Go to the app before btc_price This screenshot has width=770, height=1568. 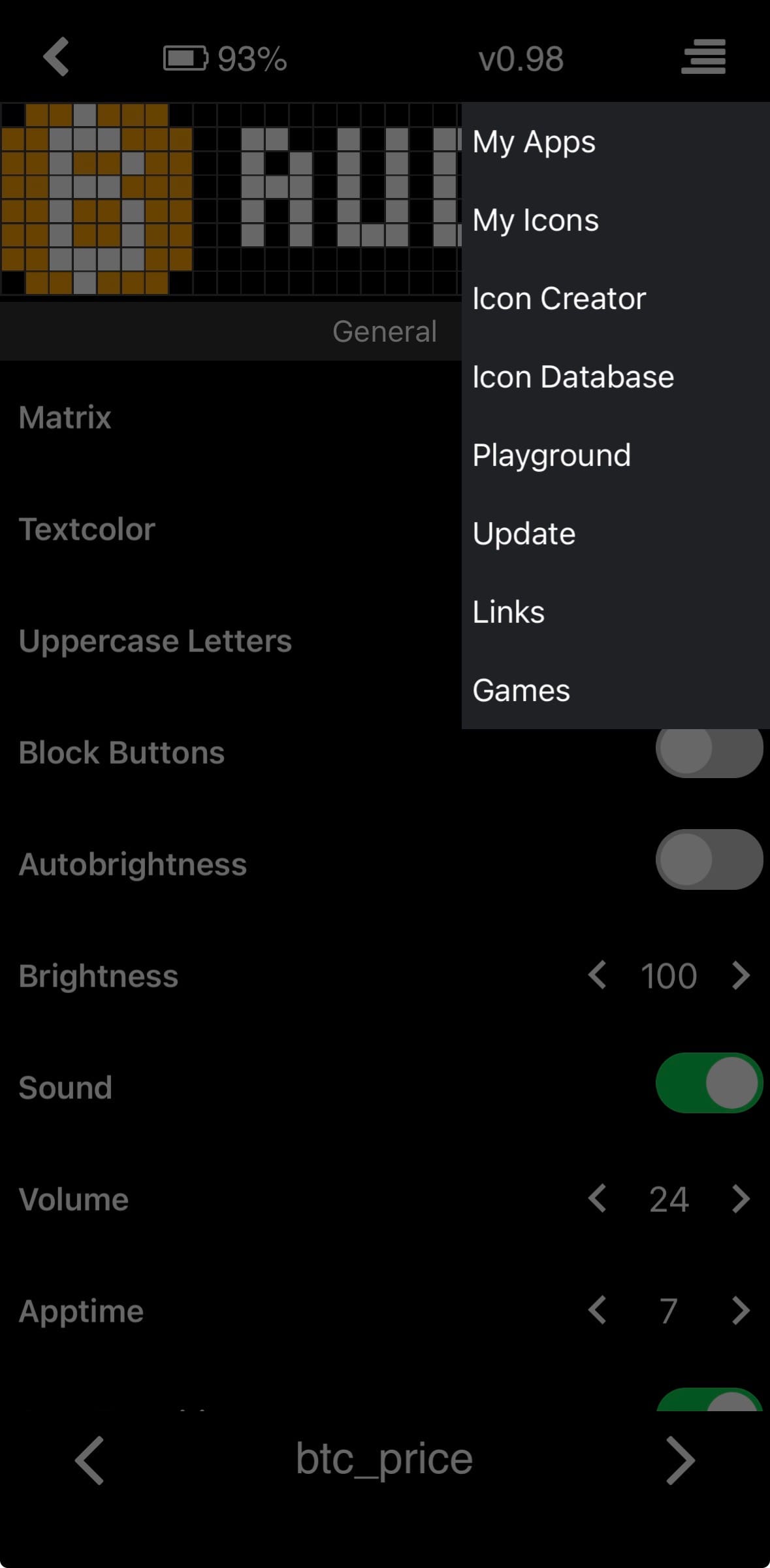(89, 1460)
